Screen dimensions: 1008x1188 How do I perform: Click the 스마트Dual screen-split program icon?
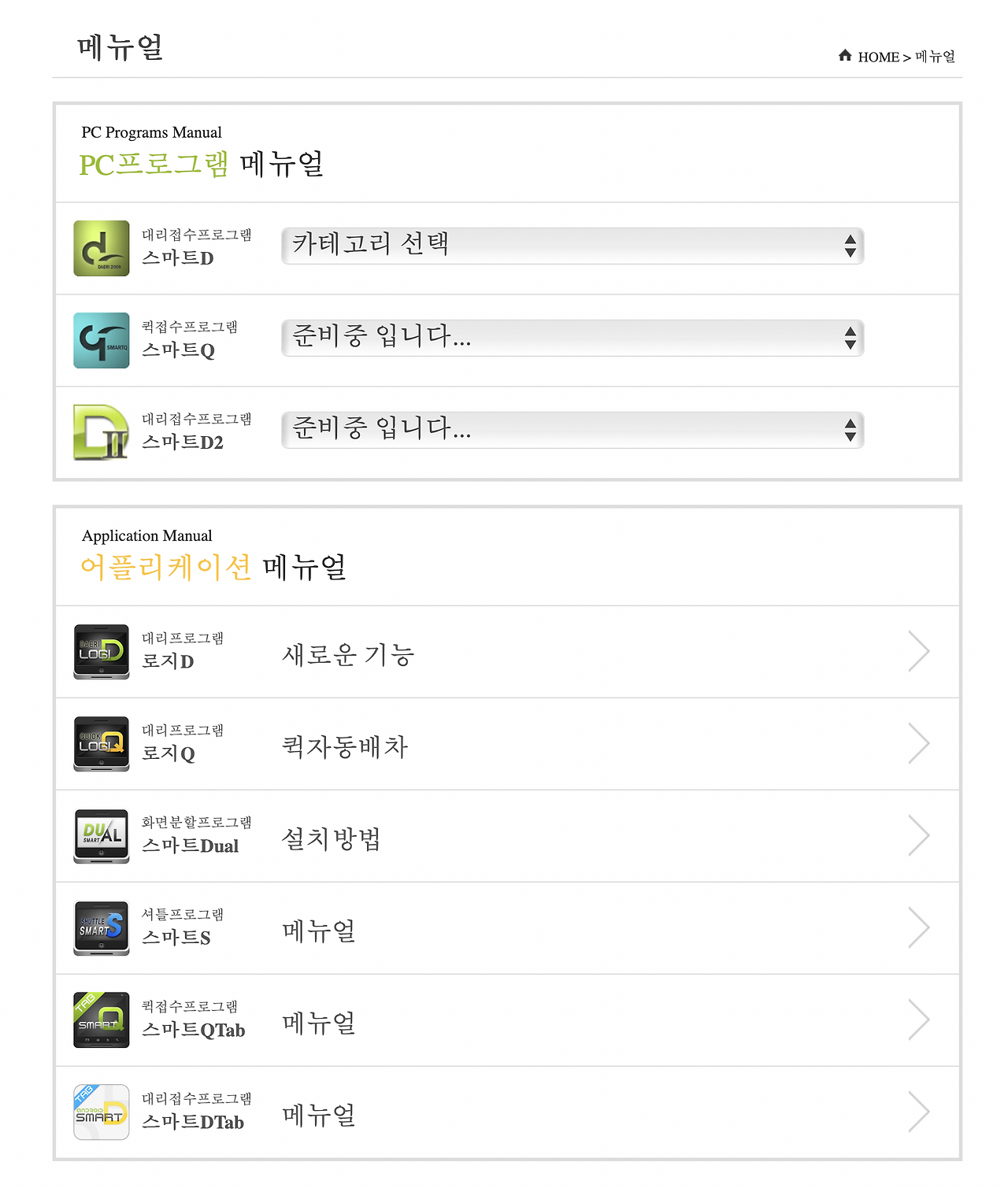tap(101, 835)
